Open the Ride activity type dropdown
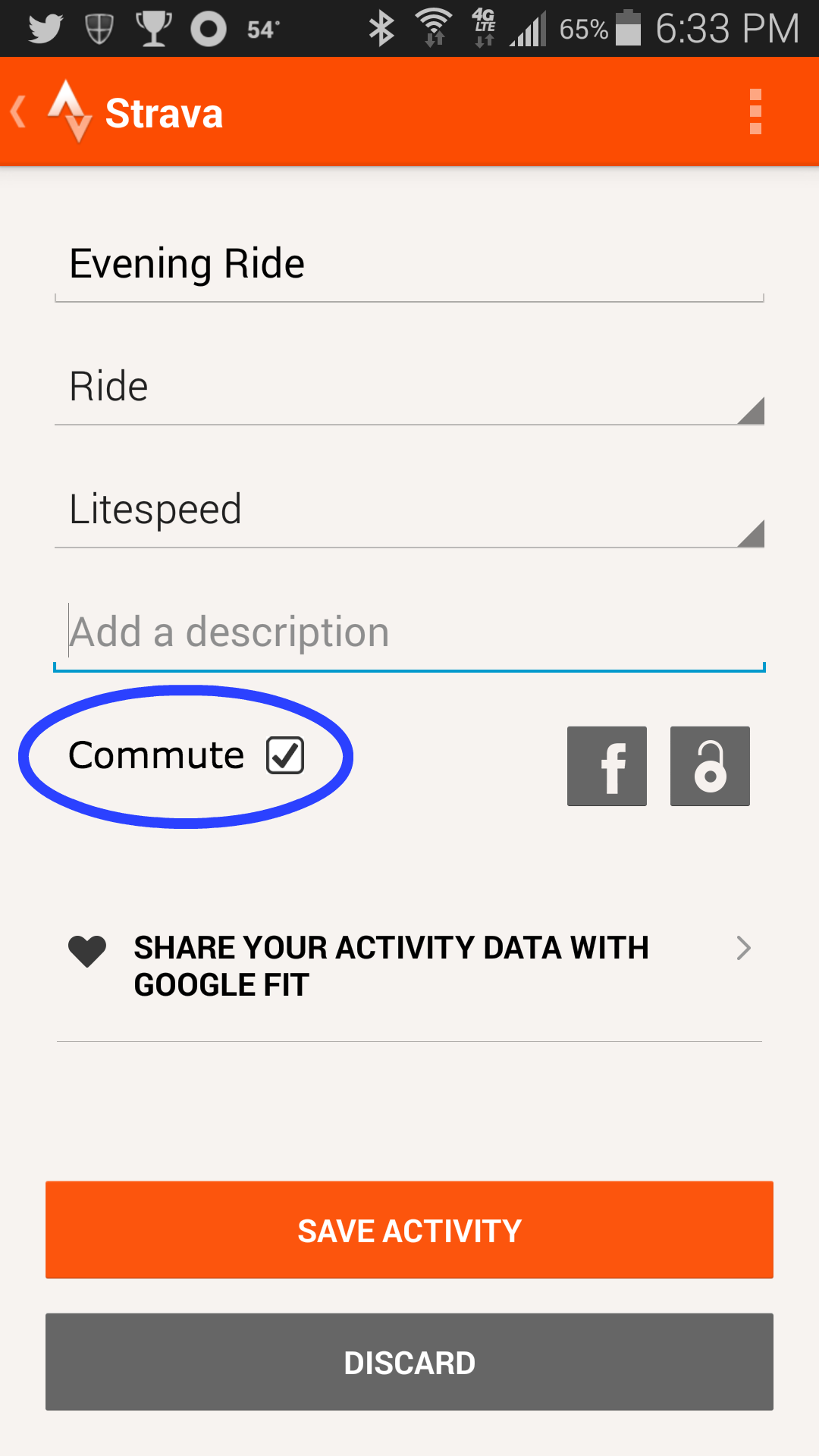This screenshot has width=819, height=1456. point(409,388)
